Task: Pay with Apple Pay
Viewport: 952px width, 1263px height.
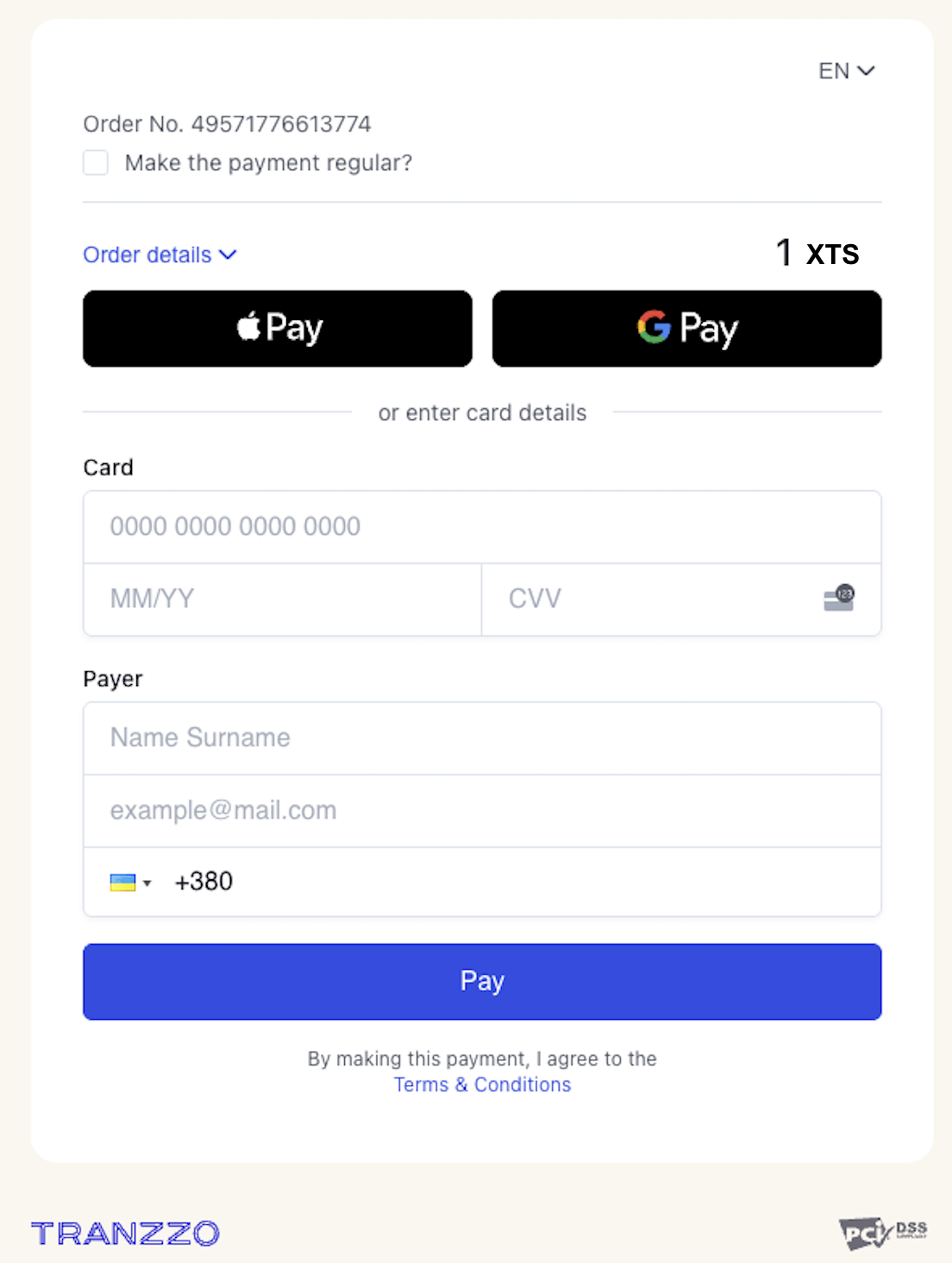Action: pos(278,329)
